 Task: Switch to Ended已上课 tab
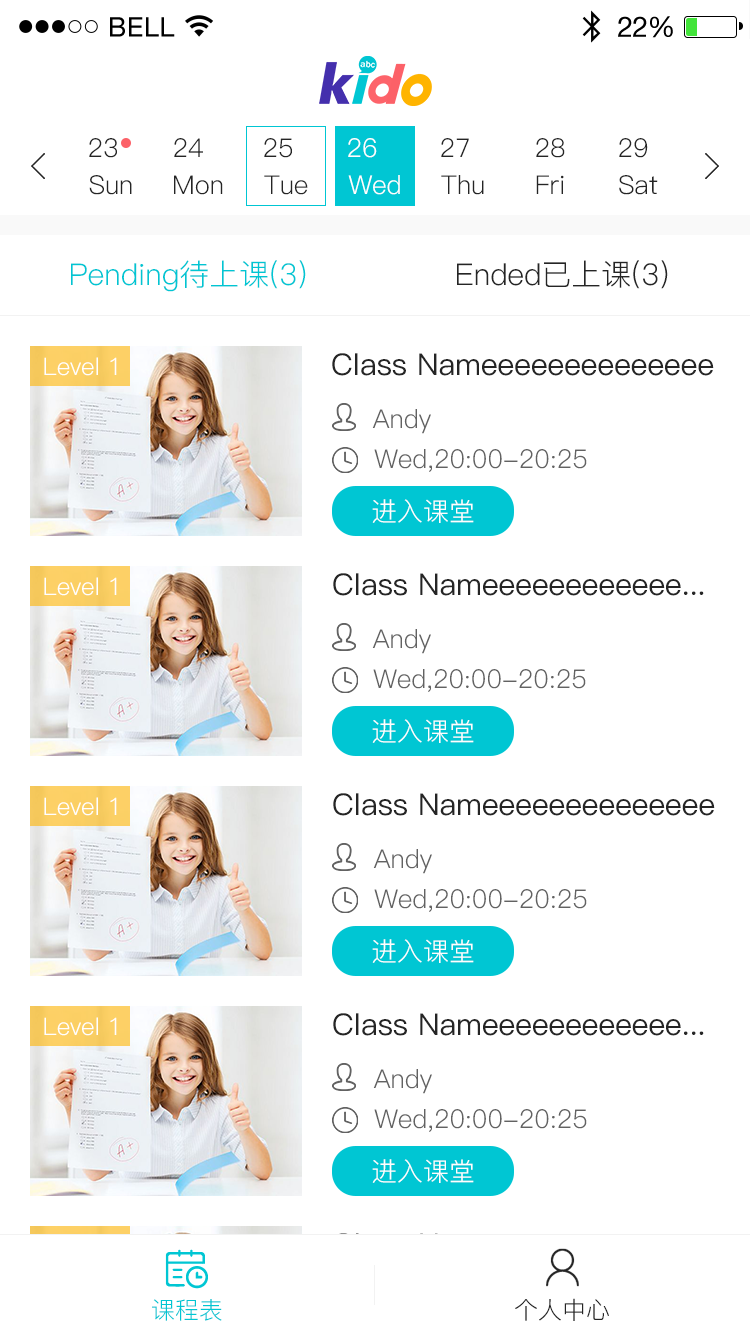coord(561,274)
